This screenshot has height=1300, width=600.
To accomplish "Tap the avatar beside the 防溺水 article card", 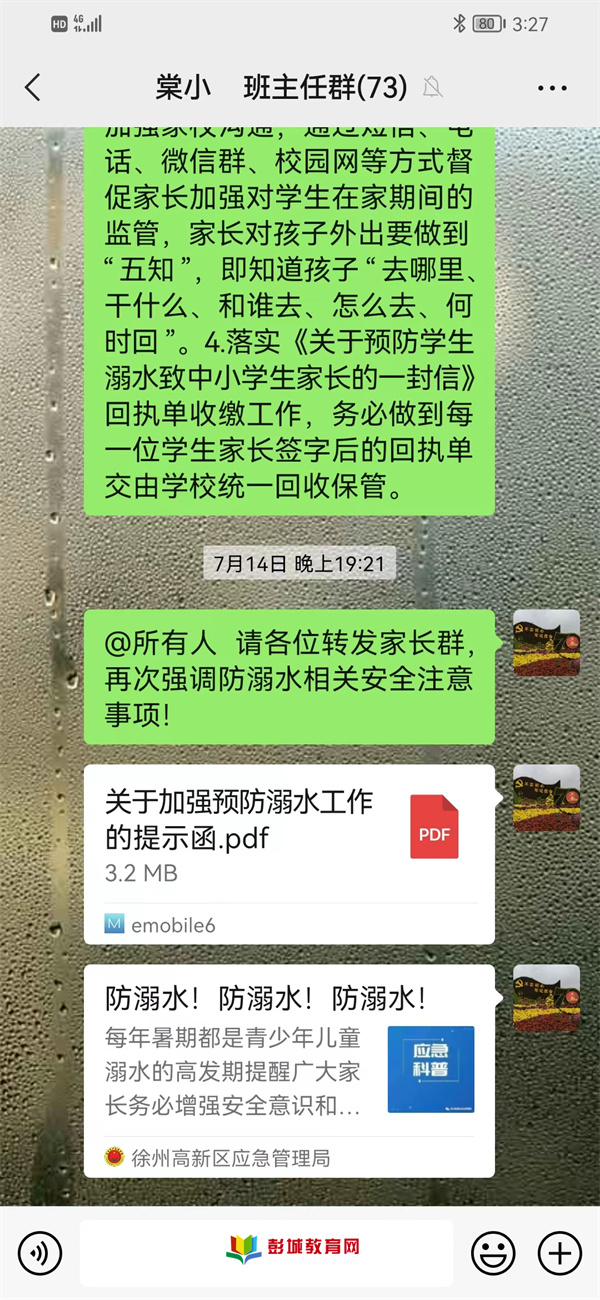I will (x=546, y=998).
